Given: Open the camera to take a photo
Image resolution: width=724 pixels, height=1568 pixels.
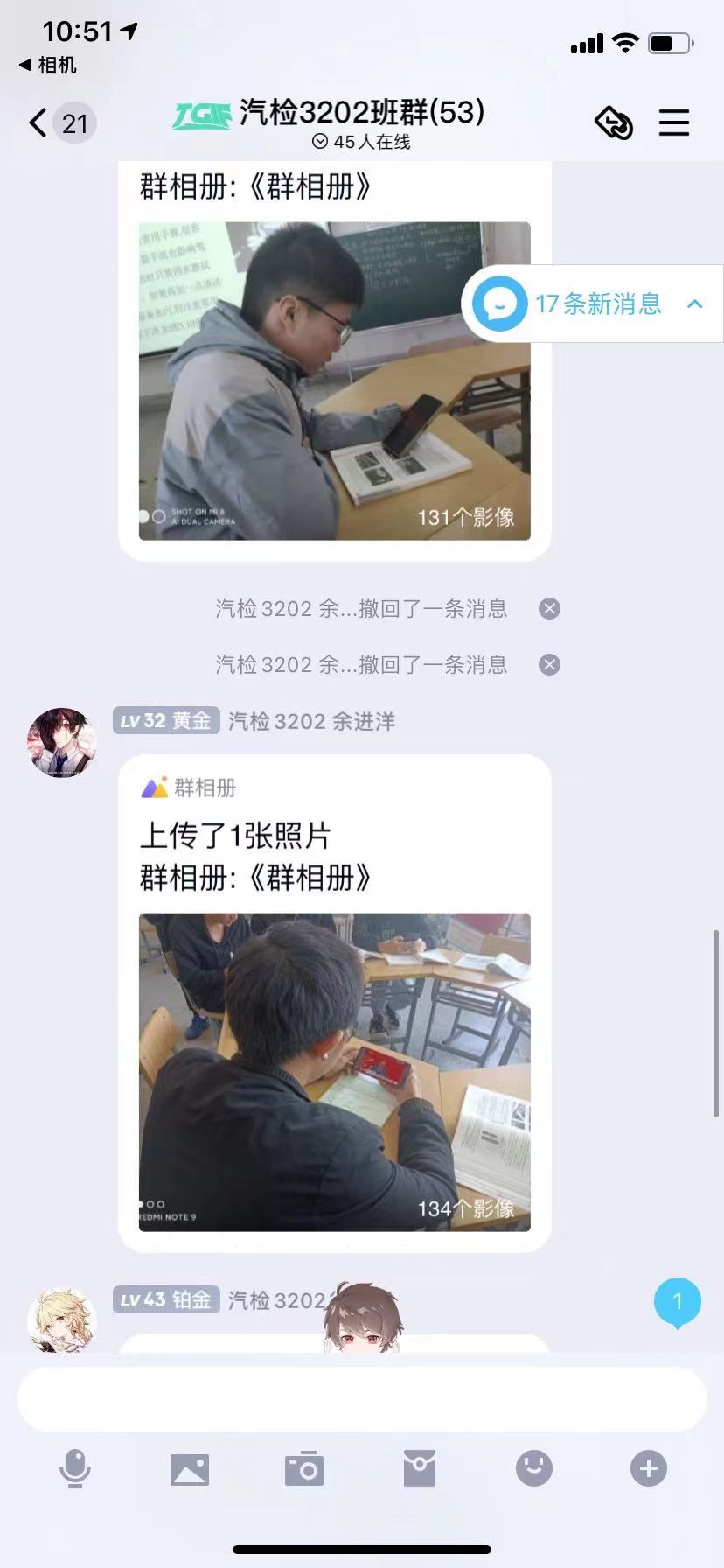Looking at the screenshot, I should (304, 1468).
